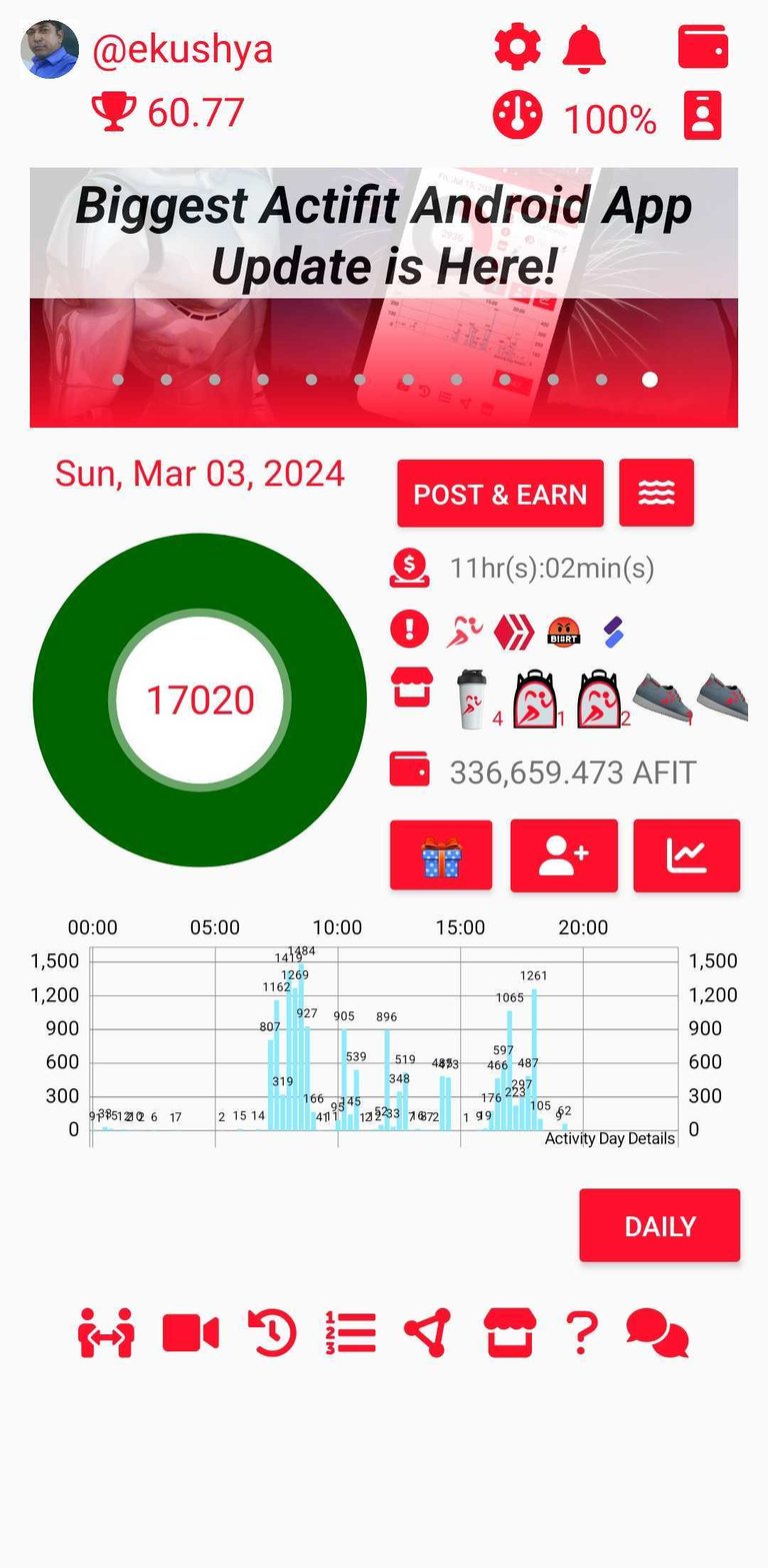The height and width of the screenshot is (1568, 768).
Task: Open the question mark help icon
Action: 581,1333
